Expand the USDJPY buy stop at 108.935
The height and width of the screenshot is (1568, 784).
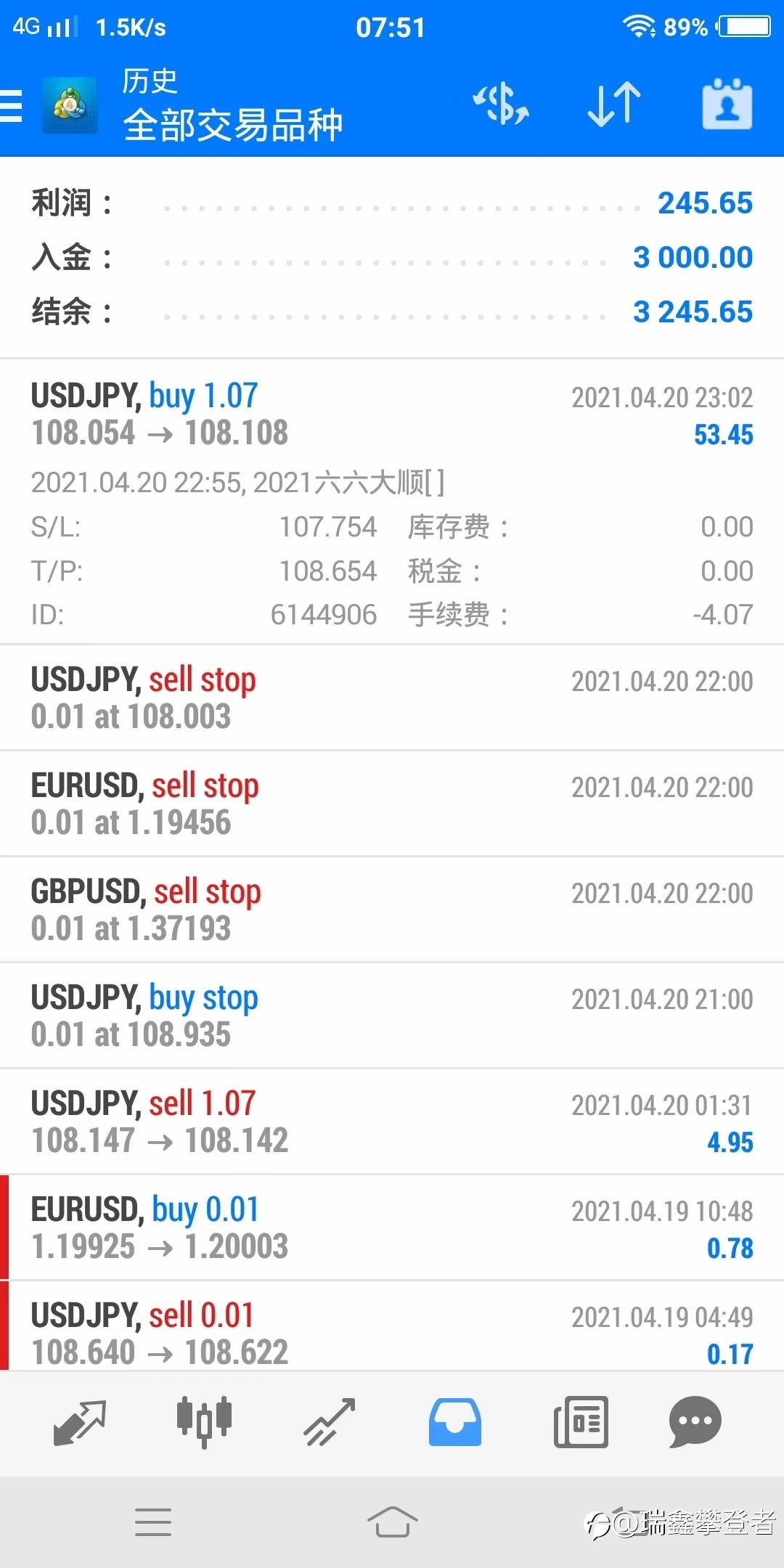(392, 1016)
